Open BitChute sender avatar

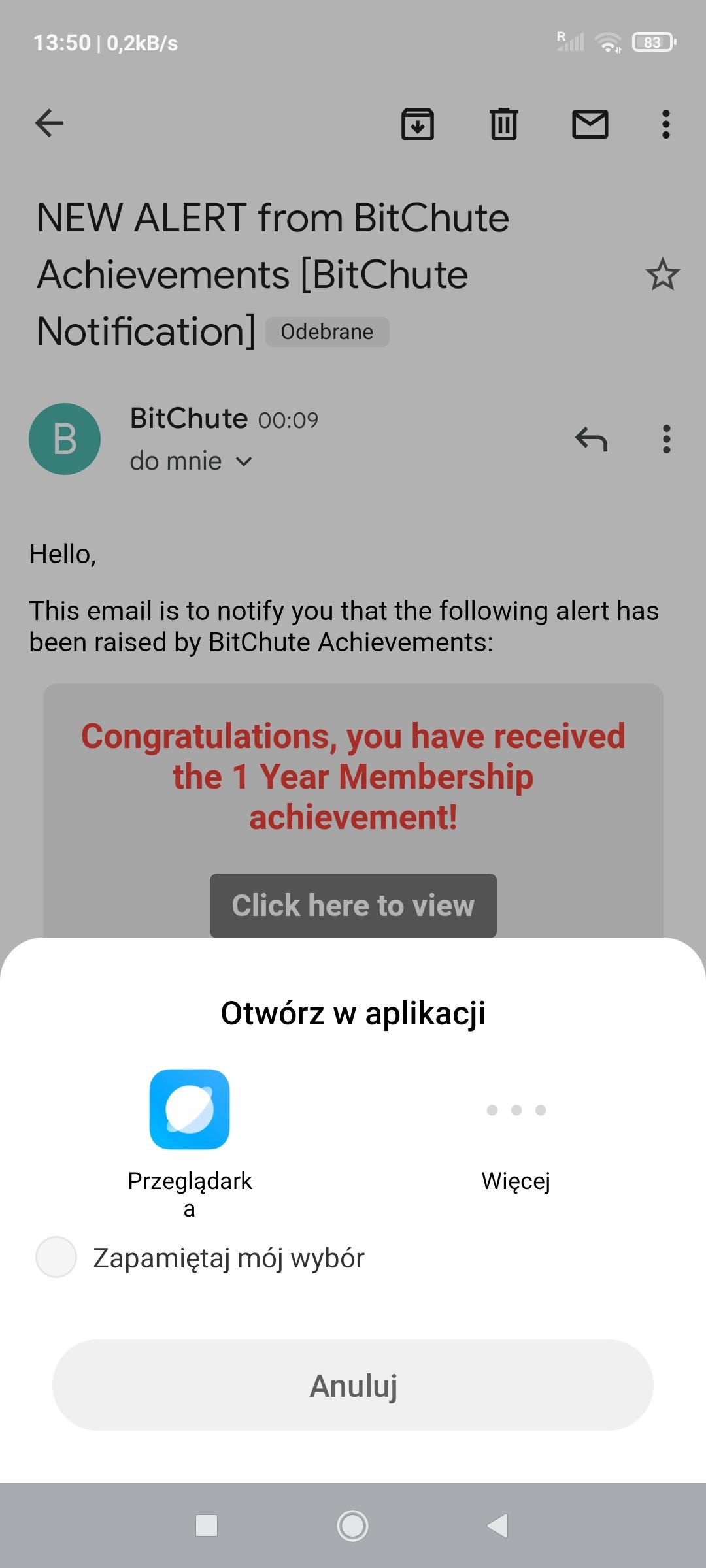click(x=65, y=439)
